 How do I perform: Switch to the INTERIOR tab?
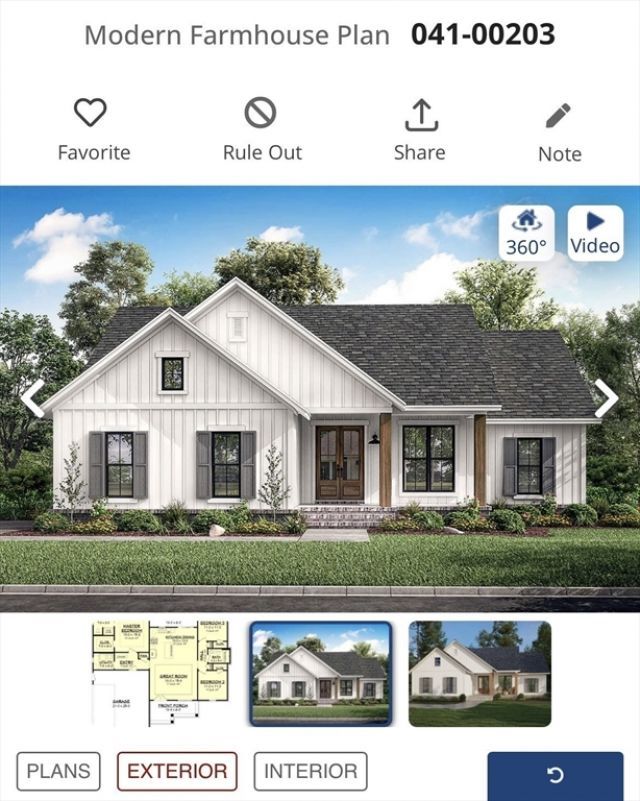310,771
